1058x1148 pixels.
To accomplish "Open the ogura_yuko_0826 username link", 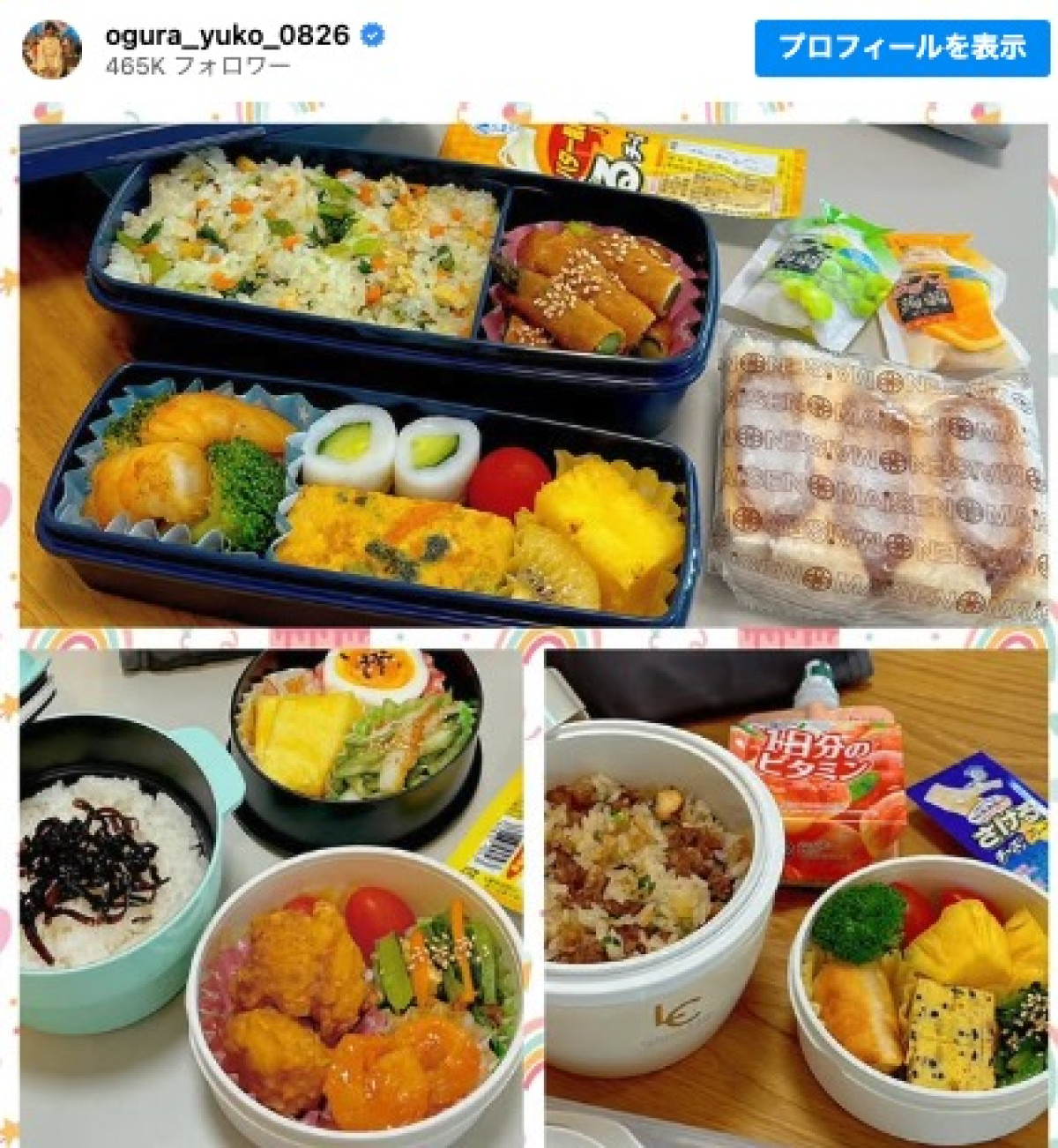I will point(227,35).
